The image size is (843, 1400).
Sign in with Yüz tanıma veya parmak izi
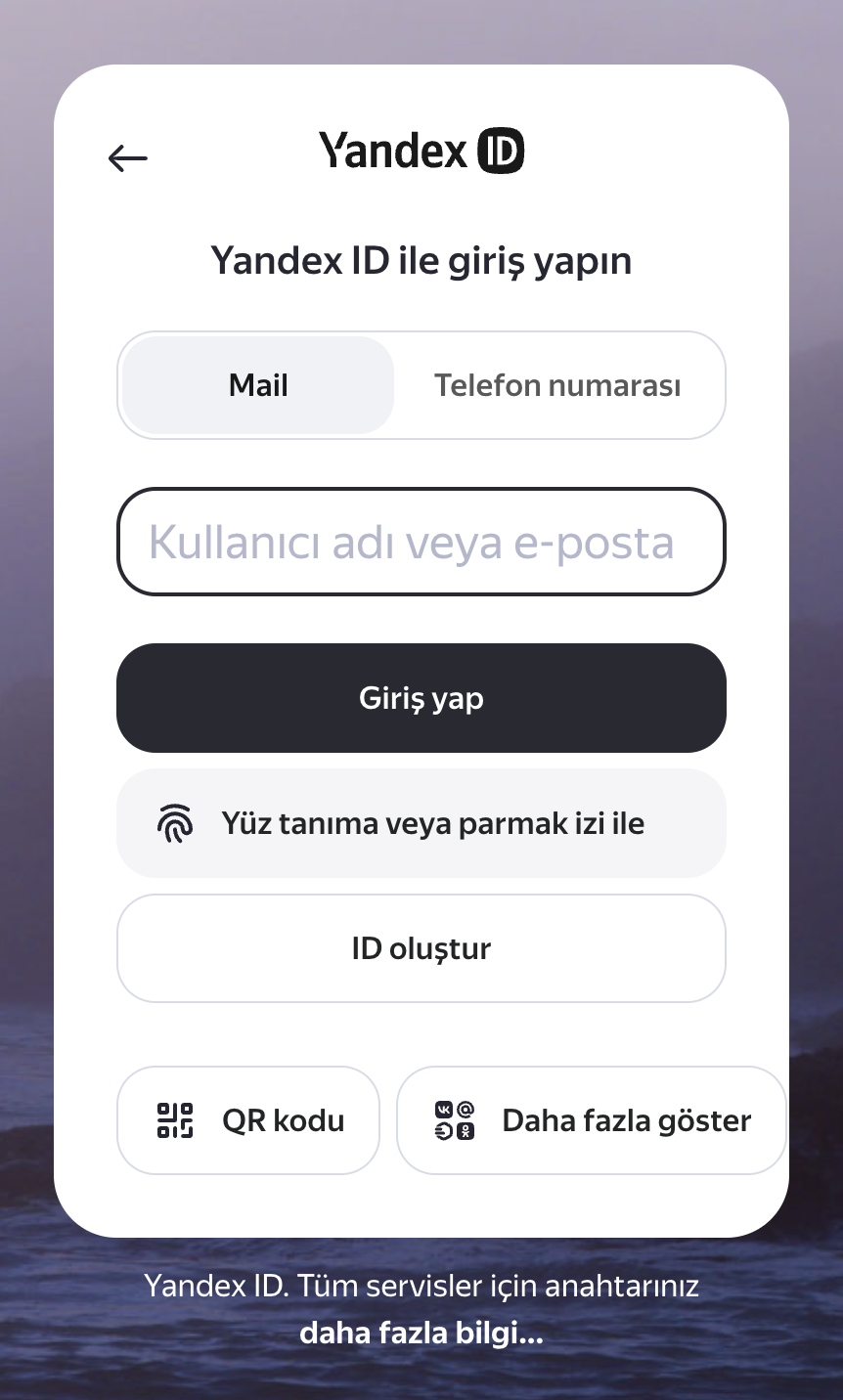click(421, 823)
